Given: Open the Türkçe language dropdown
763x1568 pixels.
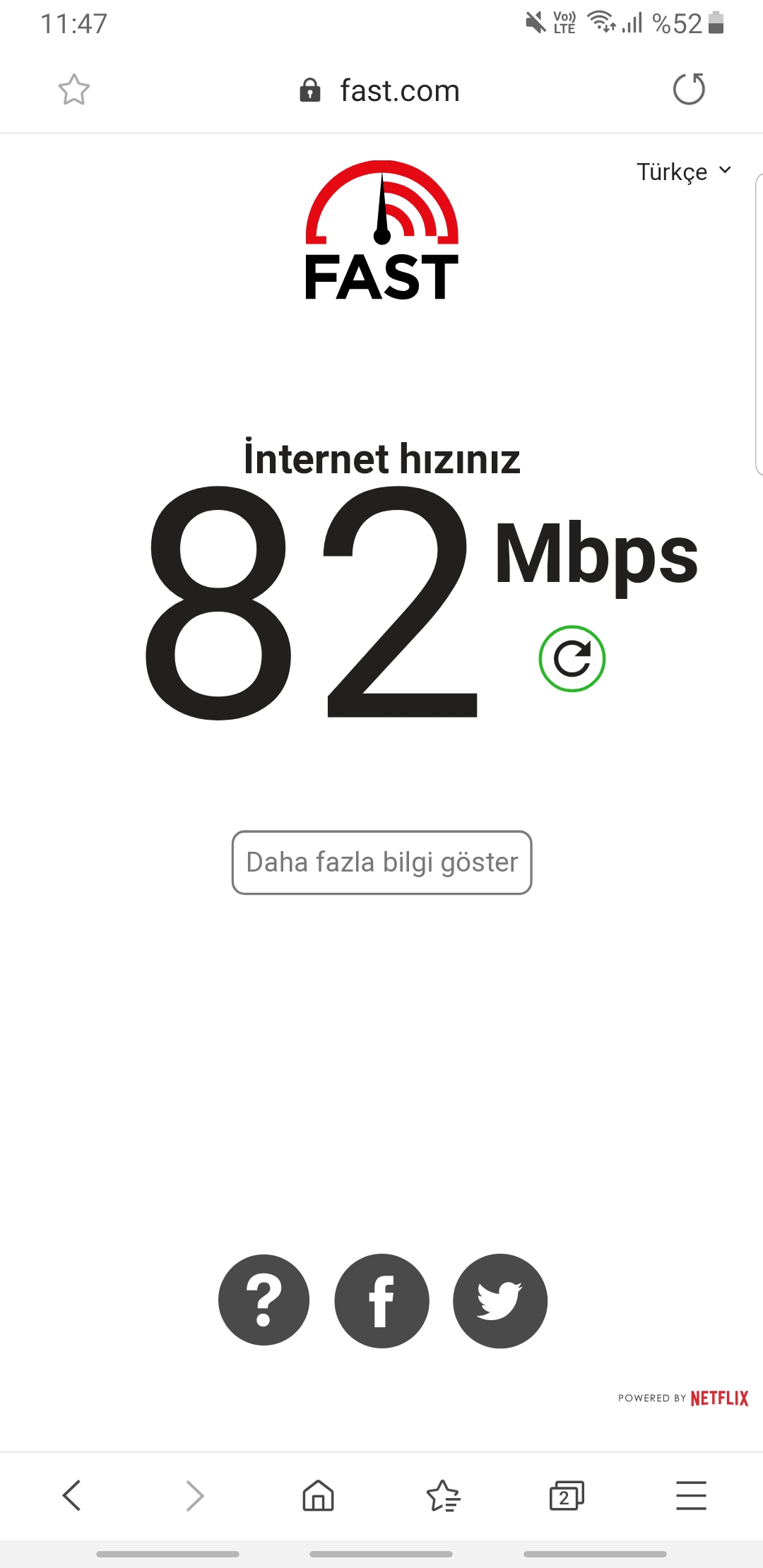Looking at the screenshot, I should (684, 172).
